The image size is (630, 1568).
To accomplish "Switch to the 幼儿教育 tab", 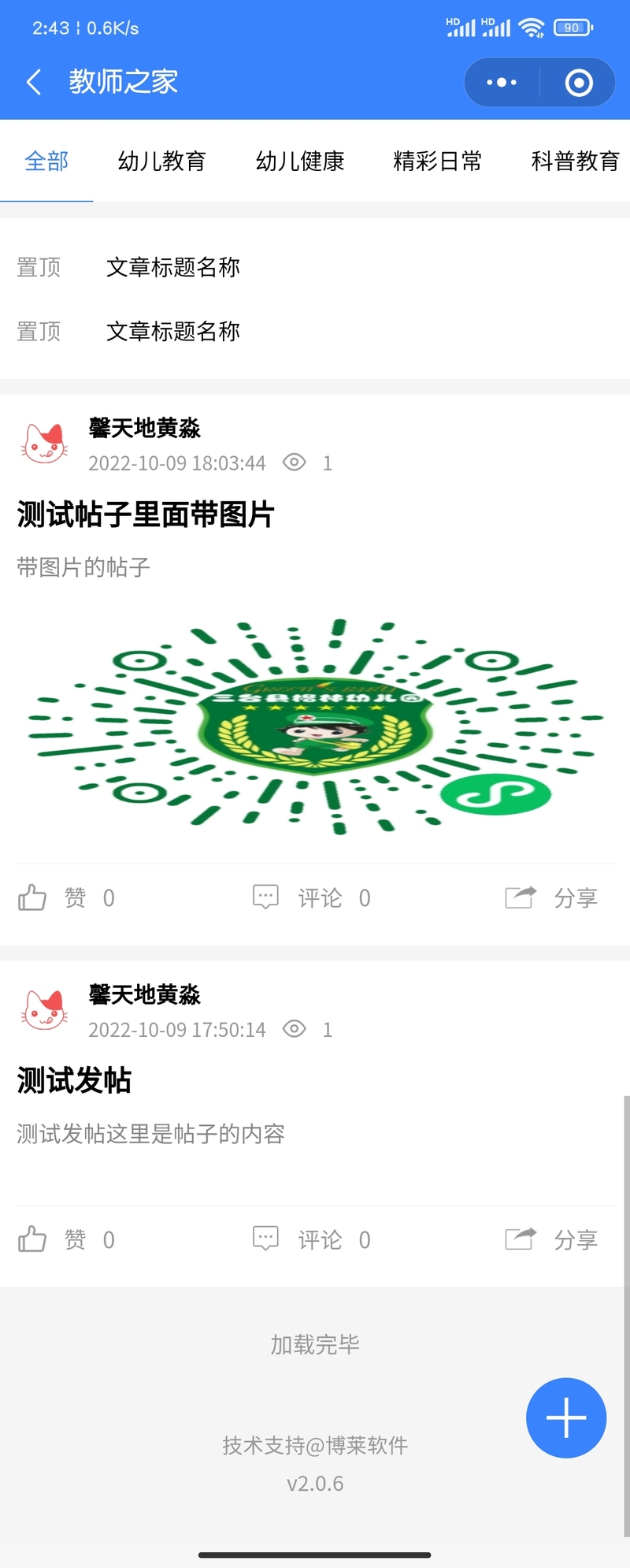I will [x=161, y=162].
